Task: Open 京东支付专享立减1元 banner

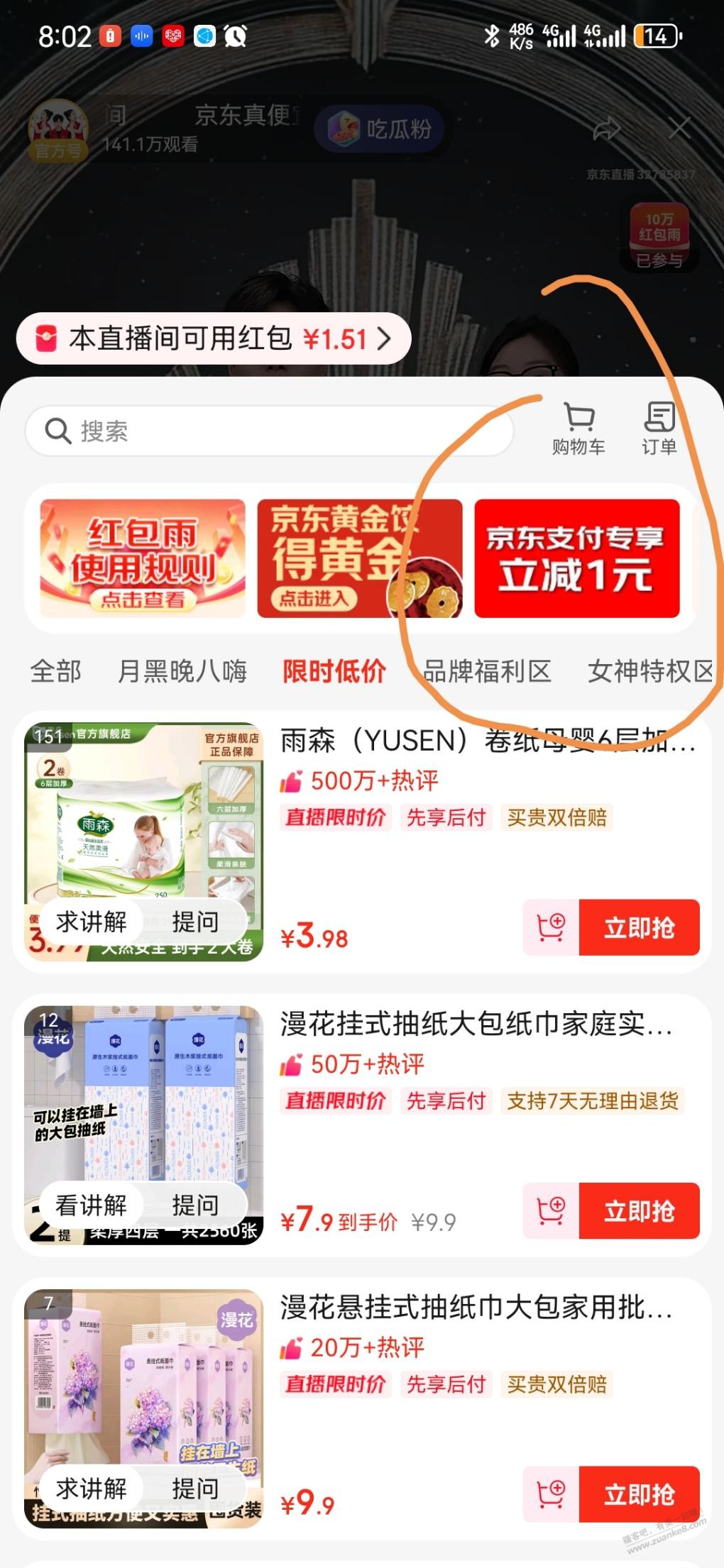Action: pos(577,558)
